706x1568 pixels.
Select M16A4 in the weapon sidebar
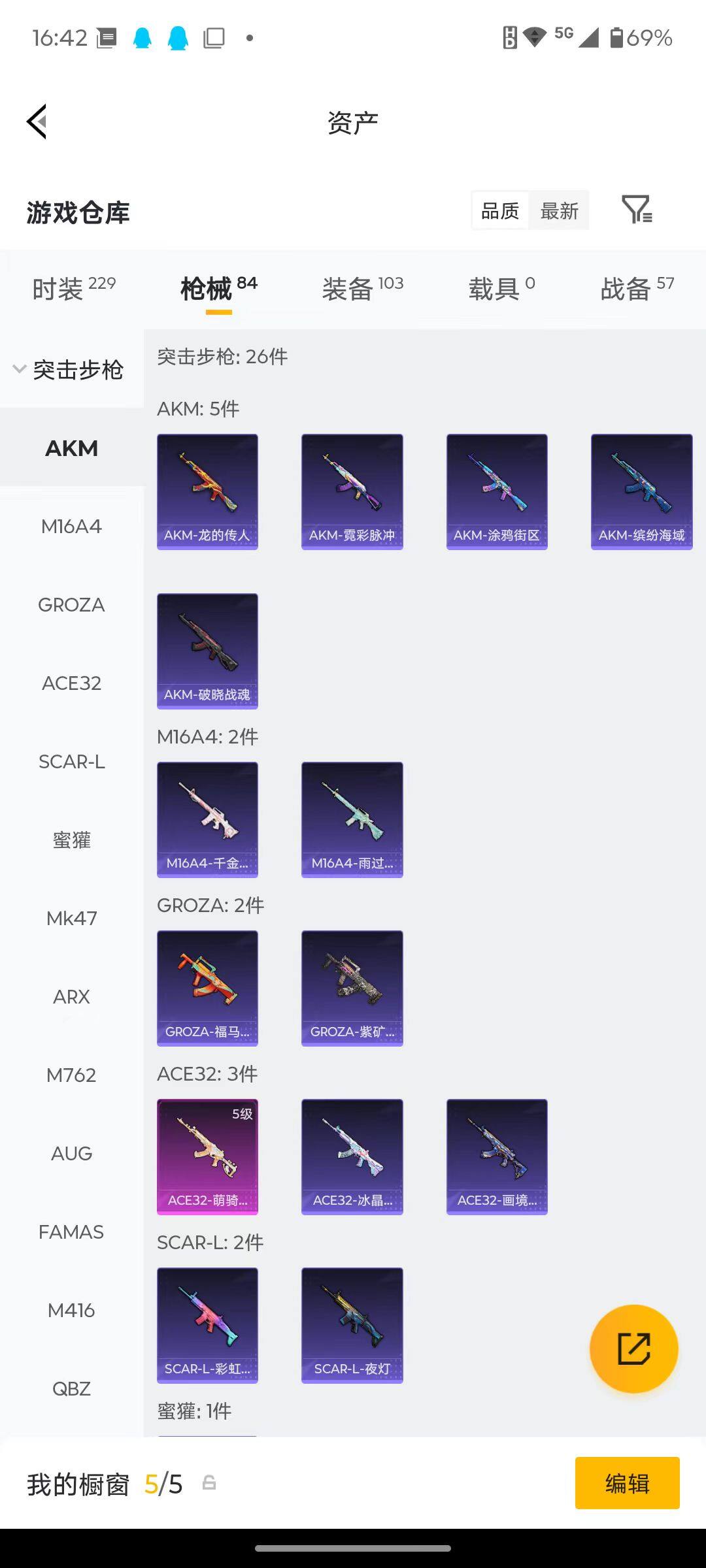(x=71, y=527)
